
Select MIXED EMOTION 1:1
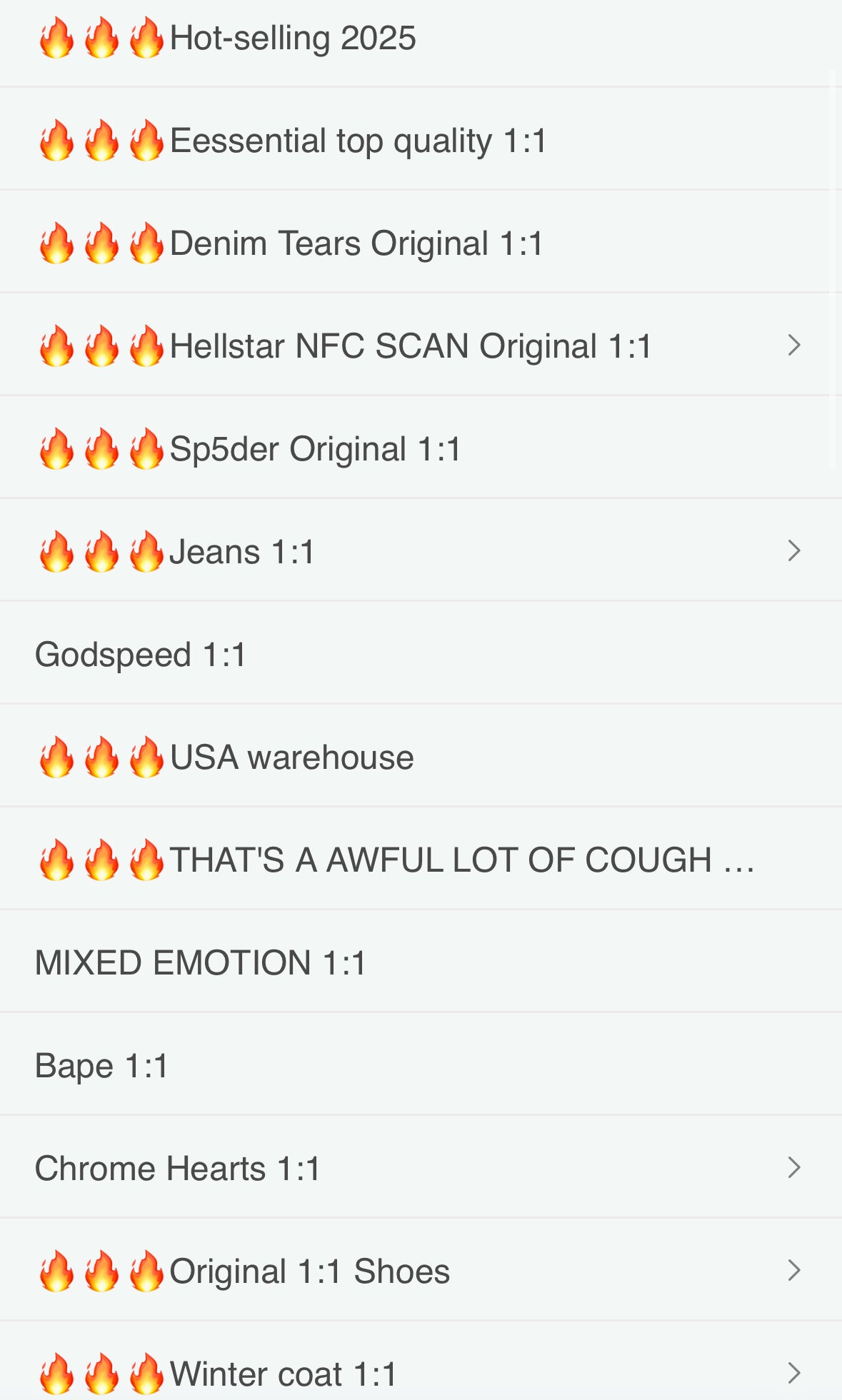click(200, 963)
